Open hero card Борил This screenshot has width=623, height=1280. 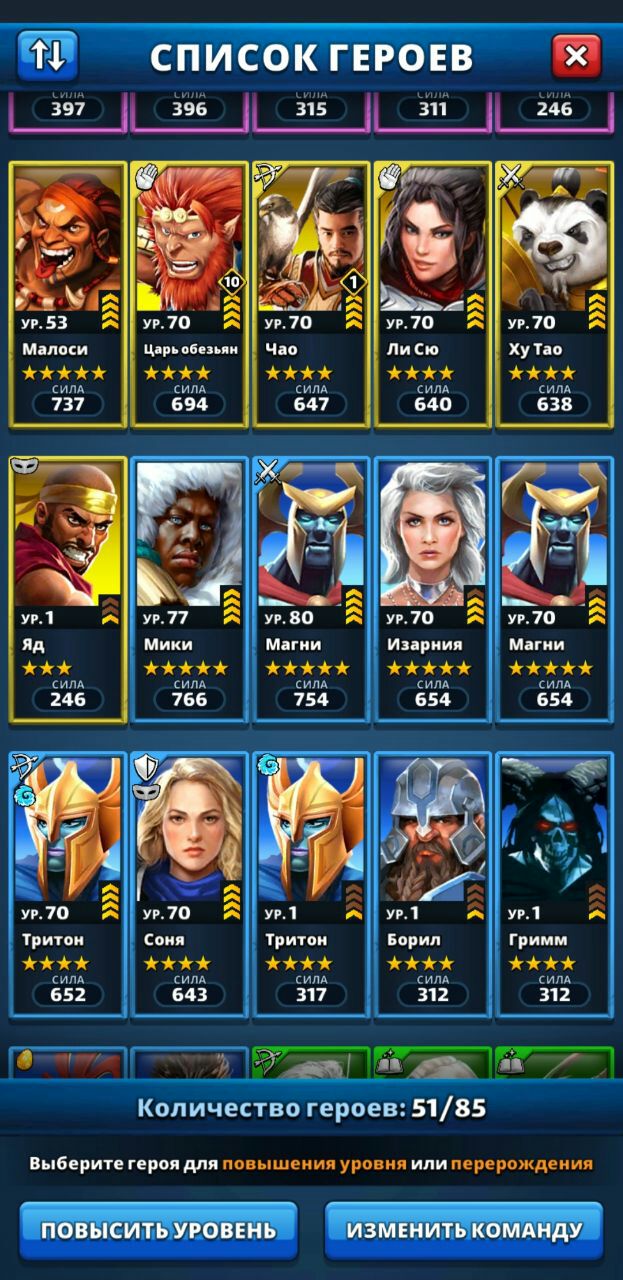433,884
